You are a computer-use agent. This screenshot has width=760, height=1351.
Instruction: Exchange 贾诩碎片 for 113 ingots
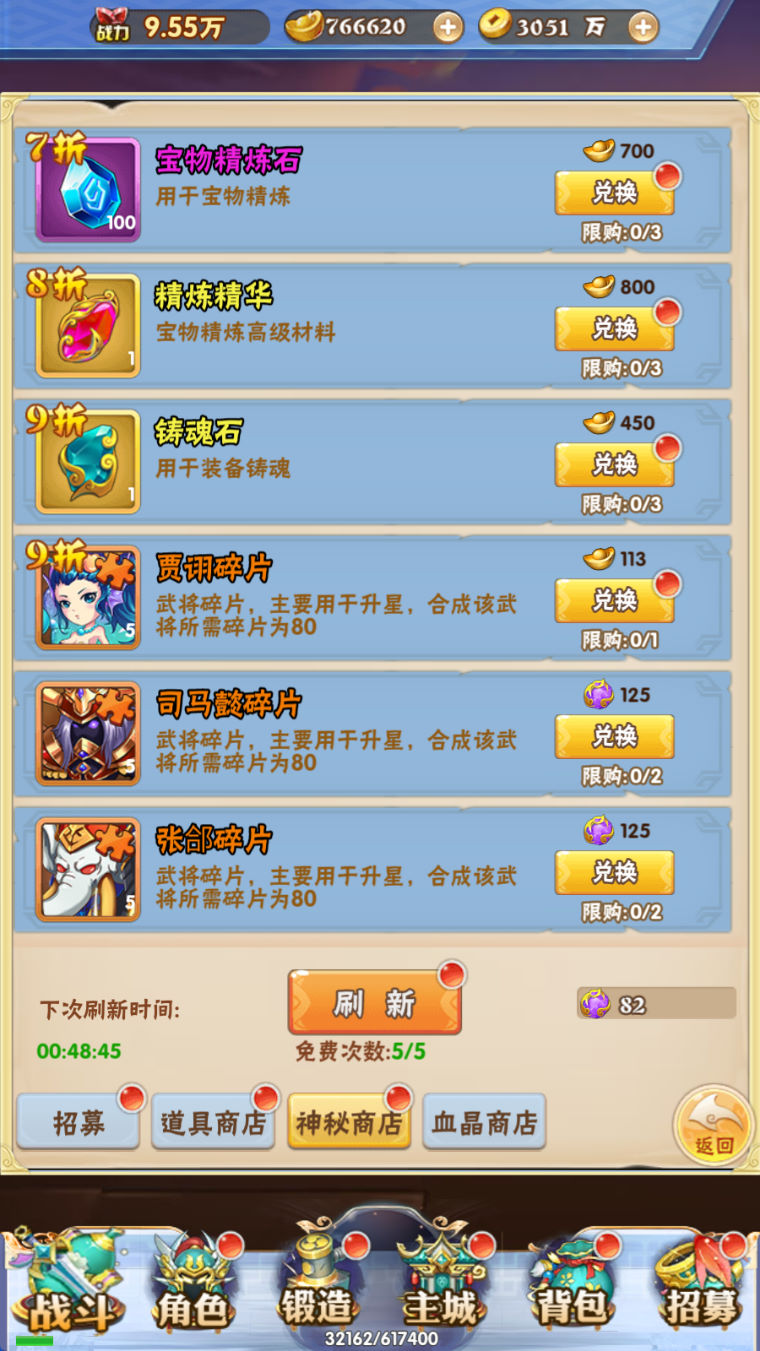(x=614, y=600)
